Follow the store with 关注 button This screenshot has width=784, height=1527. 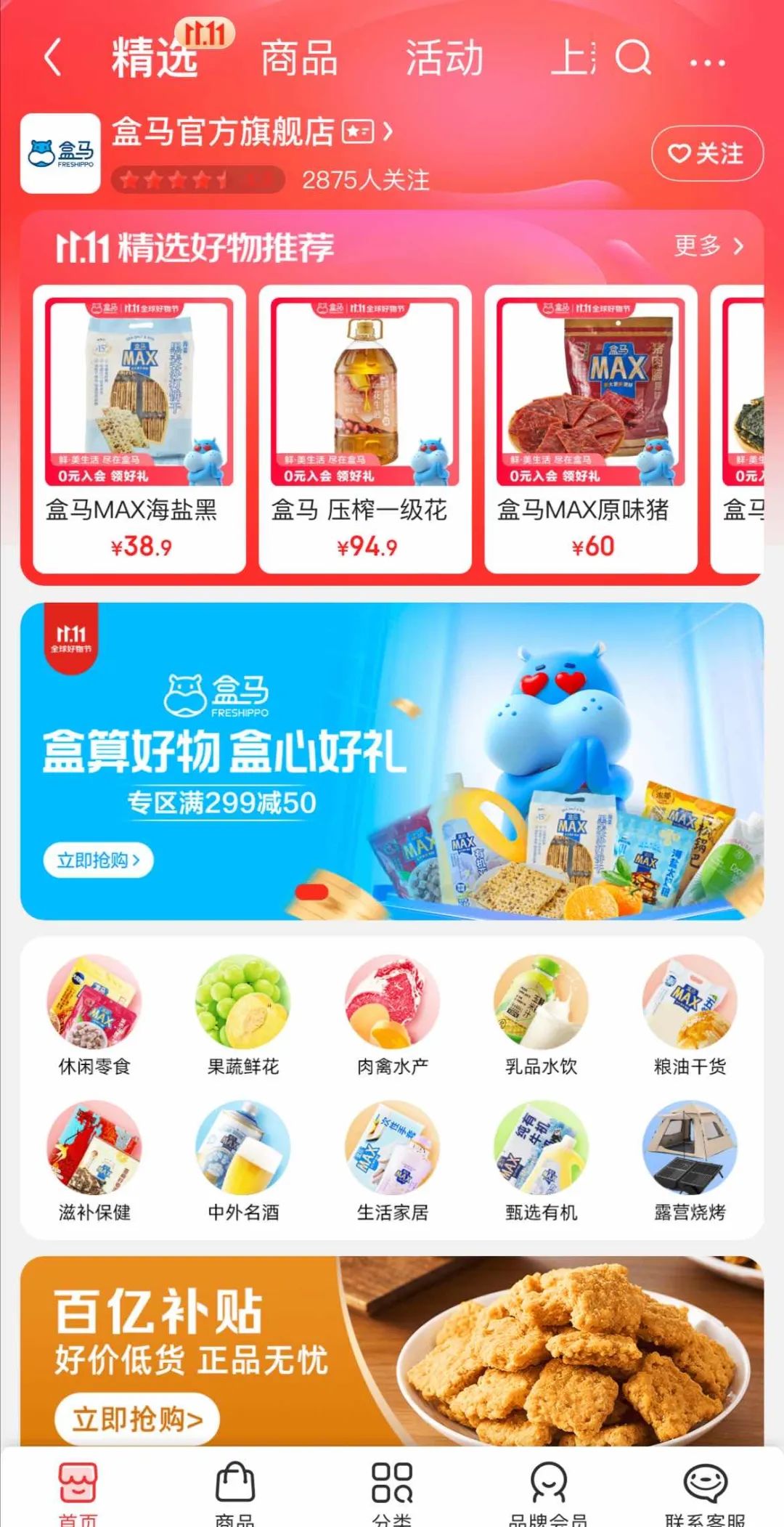[707, 154]
